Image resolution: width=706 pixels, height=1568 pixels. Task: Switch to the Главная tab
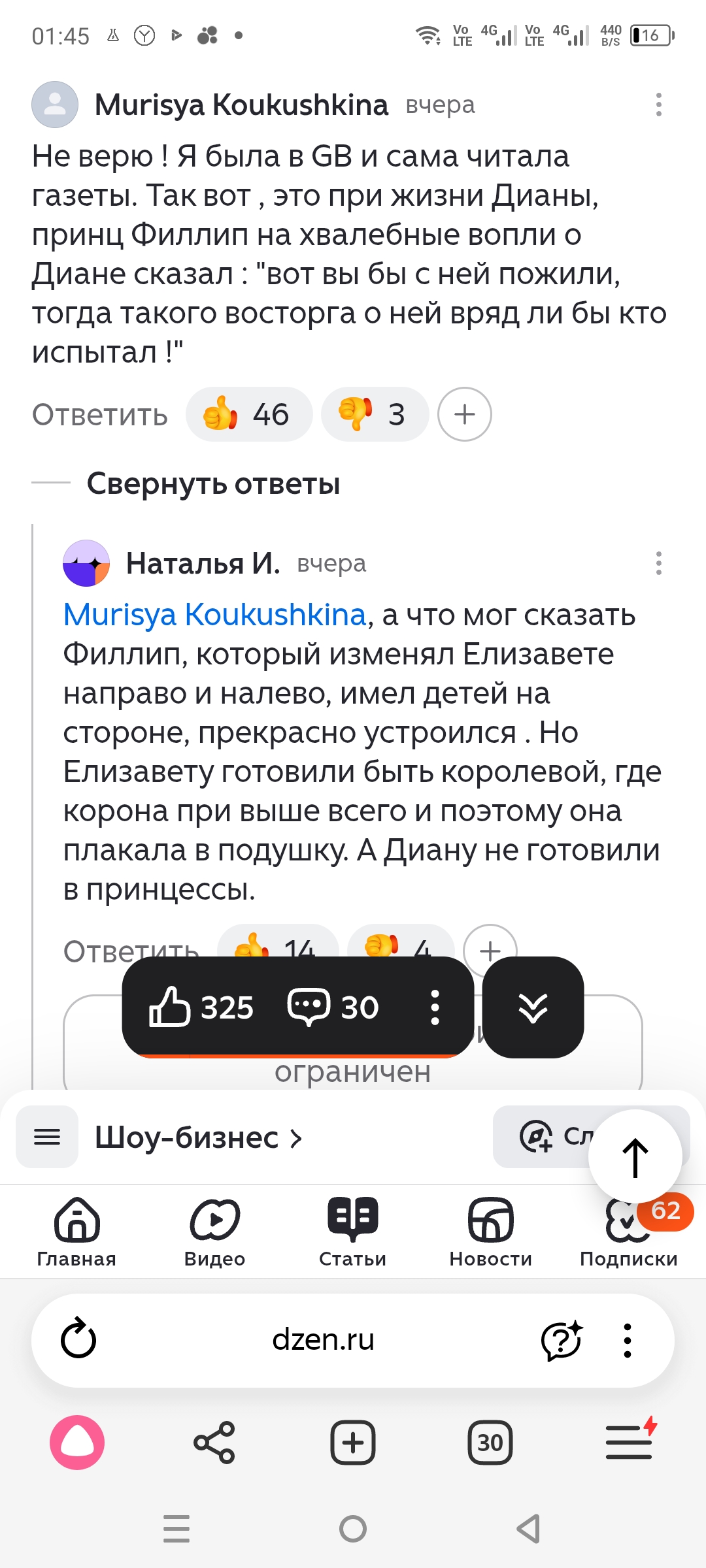point(76,1232)
